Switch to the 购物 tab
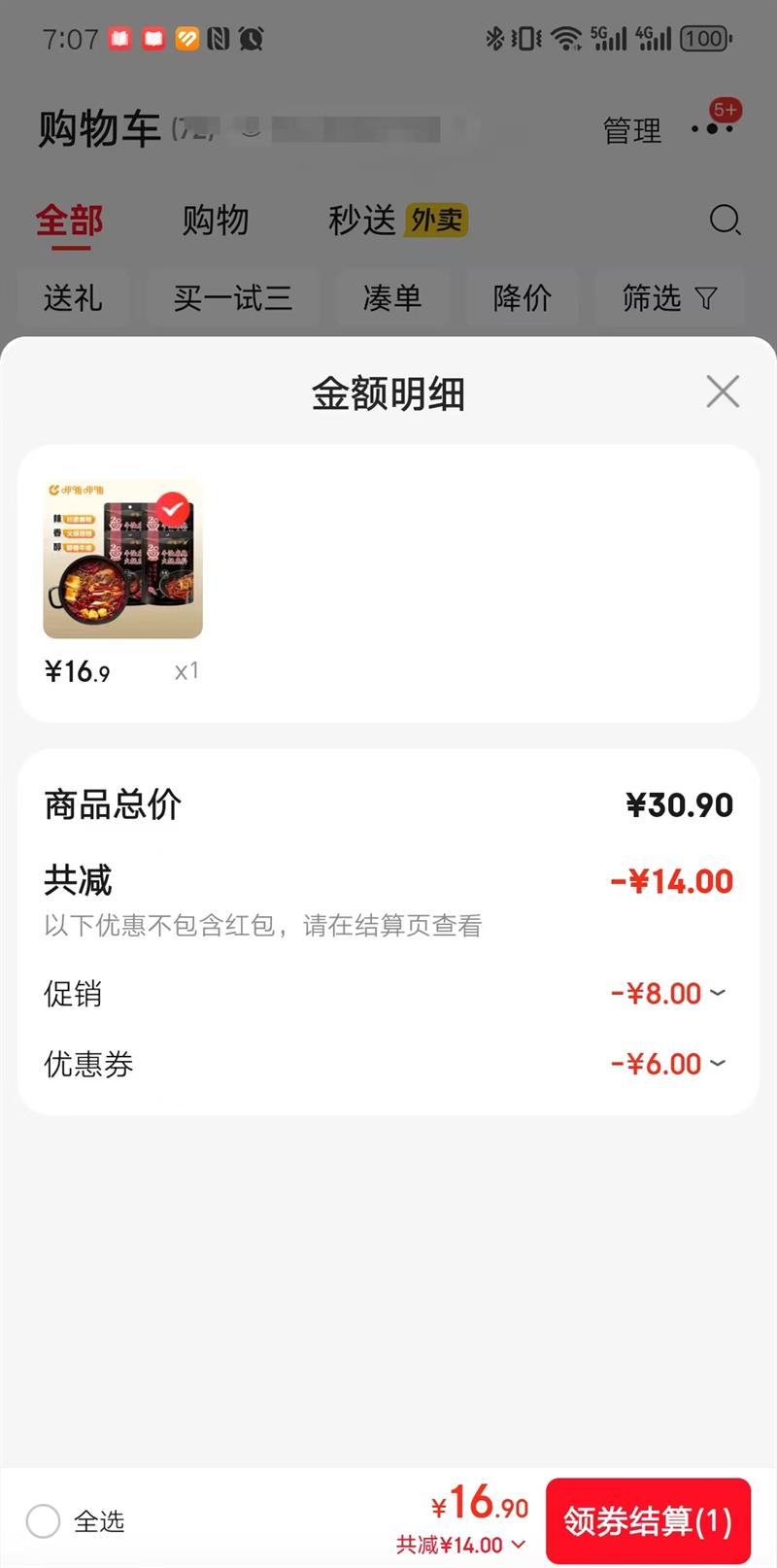 [x=216, y=221]
